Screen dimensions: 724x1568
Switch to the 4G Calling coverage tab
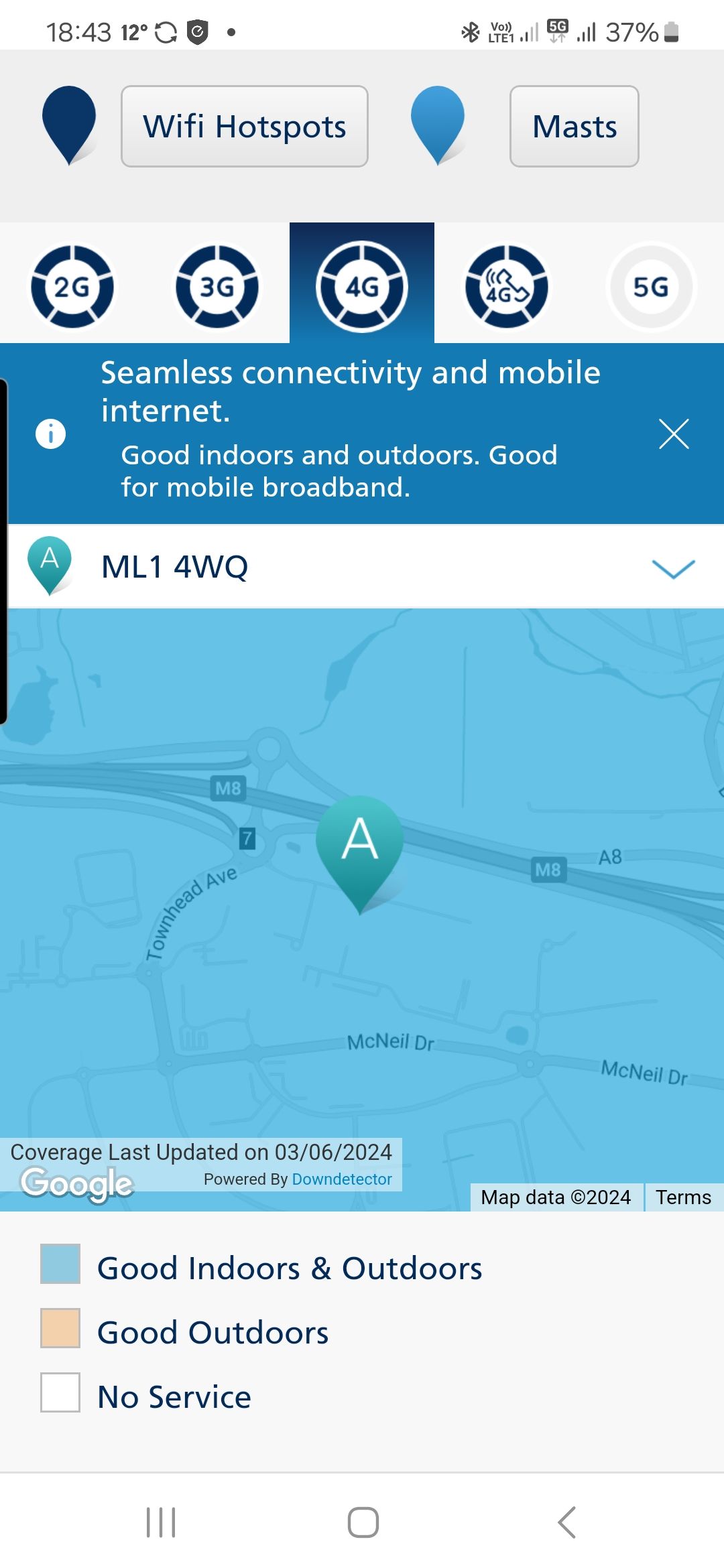point(507,287)
